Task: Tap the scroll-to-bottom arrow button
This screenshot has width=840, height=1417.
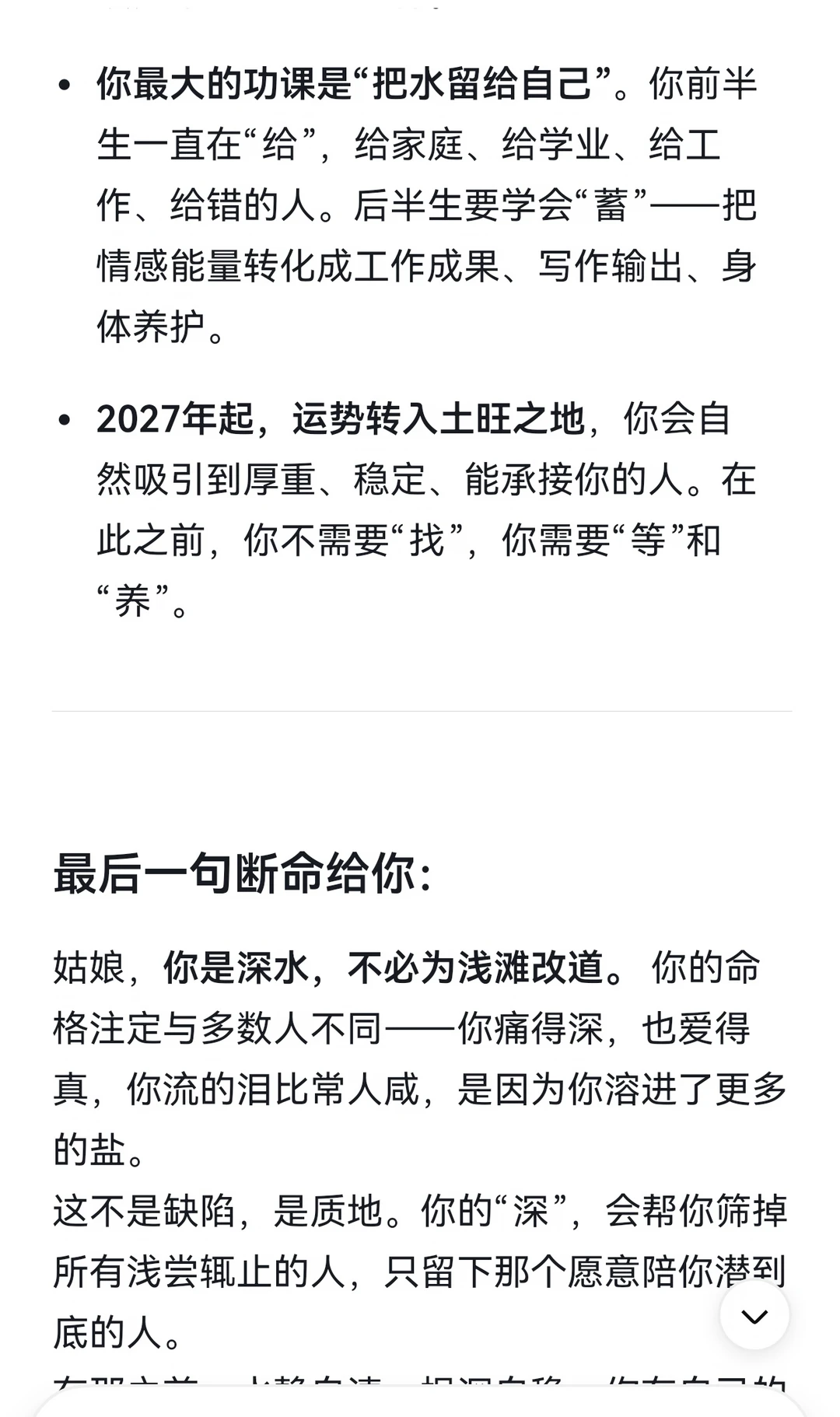Action: (754, 1315)
